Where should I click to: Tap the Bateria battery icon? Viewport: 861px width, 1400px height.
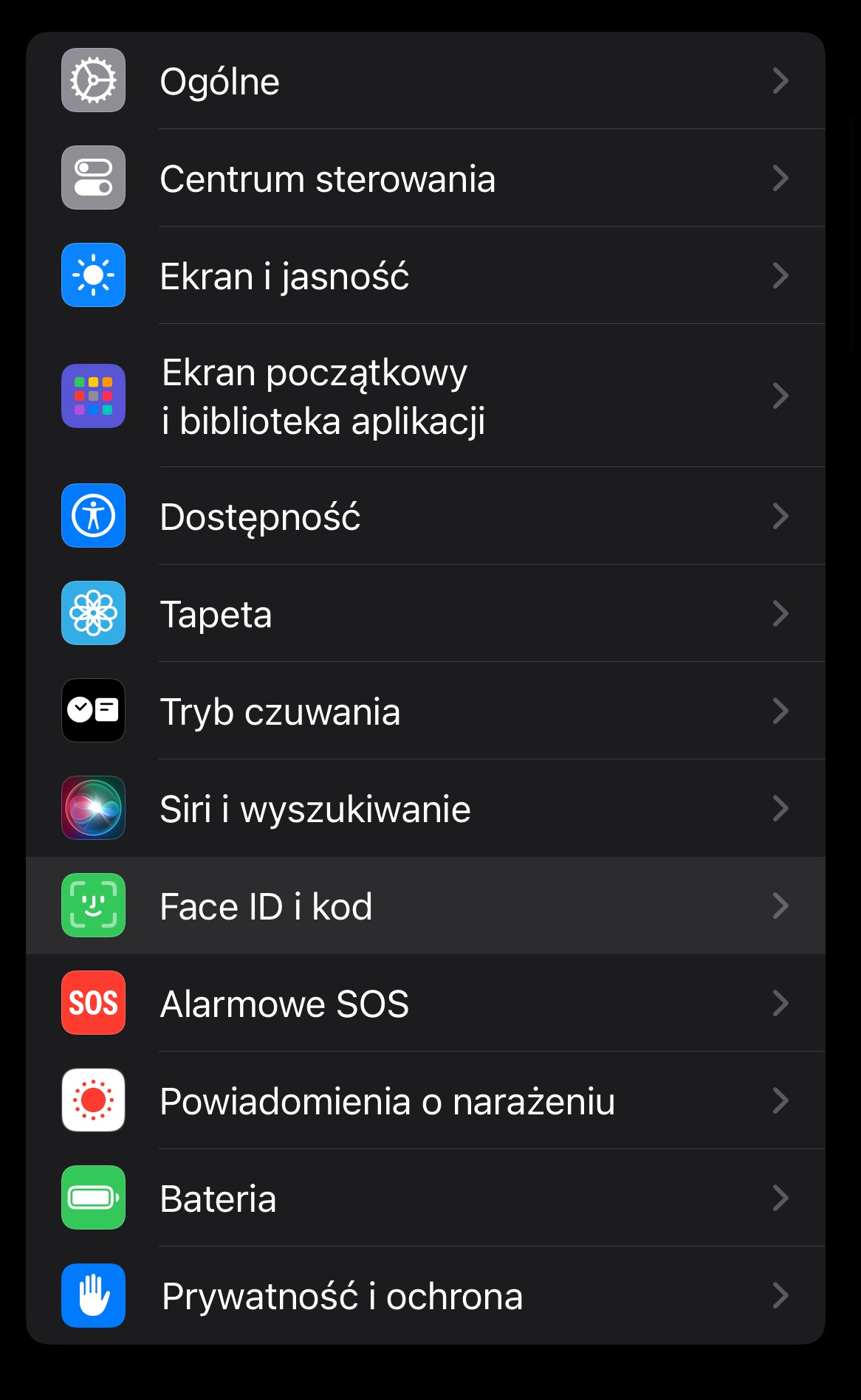[93, 1199]
